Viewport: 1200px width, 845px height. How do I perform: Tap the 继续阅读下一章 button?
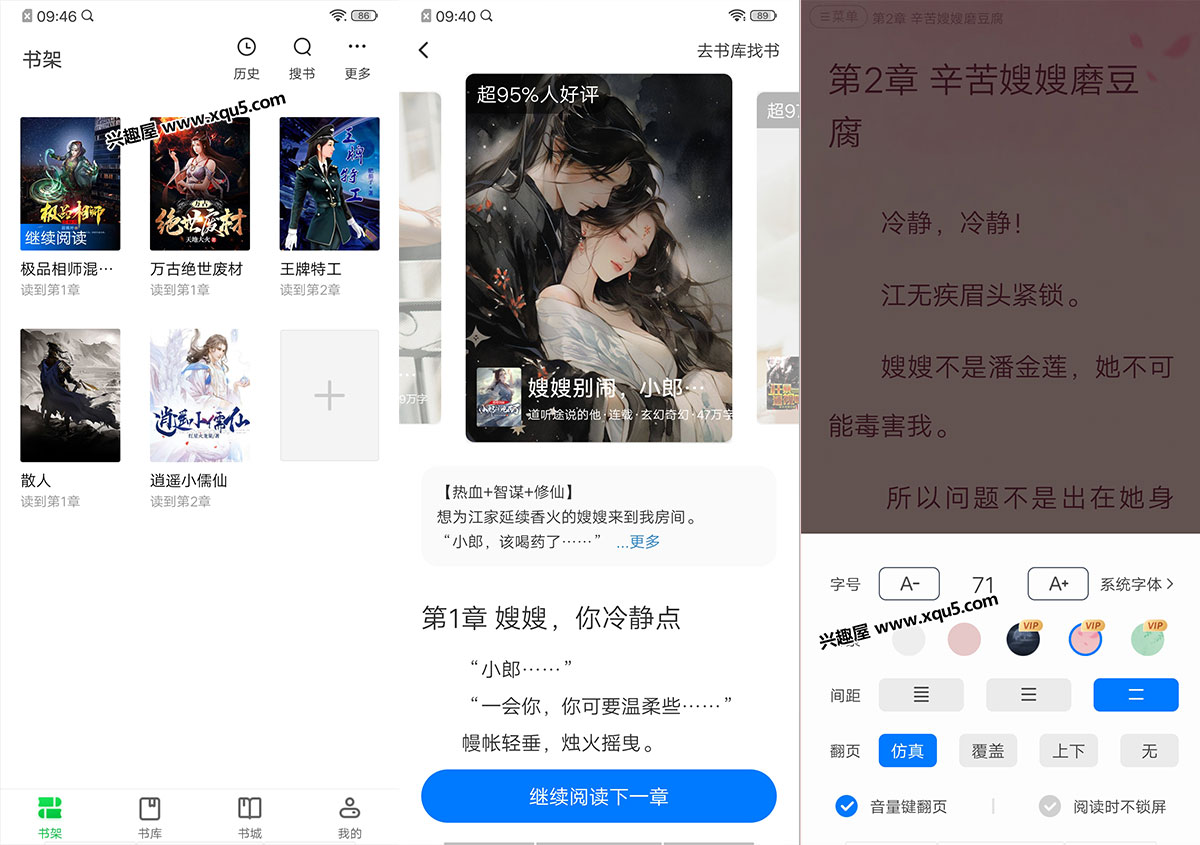tap(598, 797)
